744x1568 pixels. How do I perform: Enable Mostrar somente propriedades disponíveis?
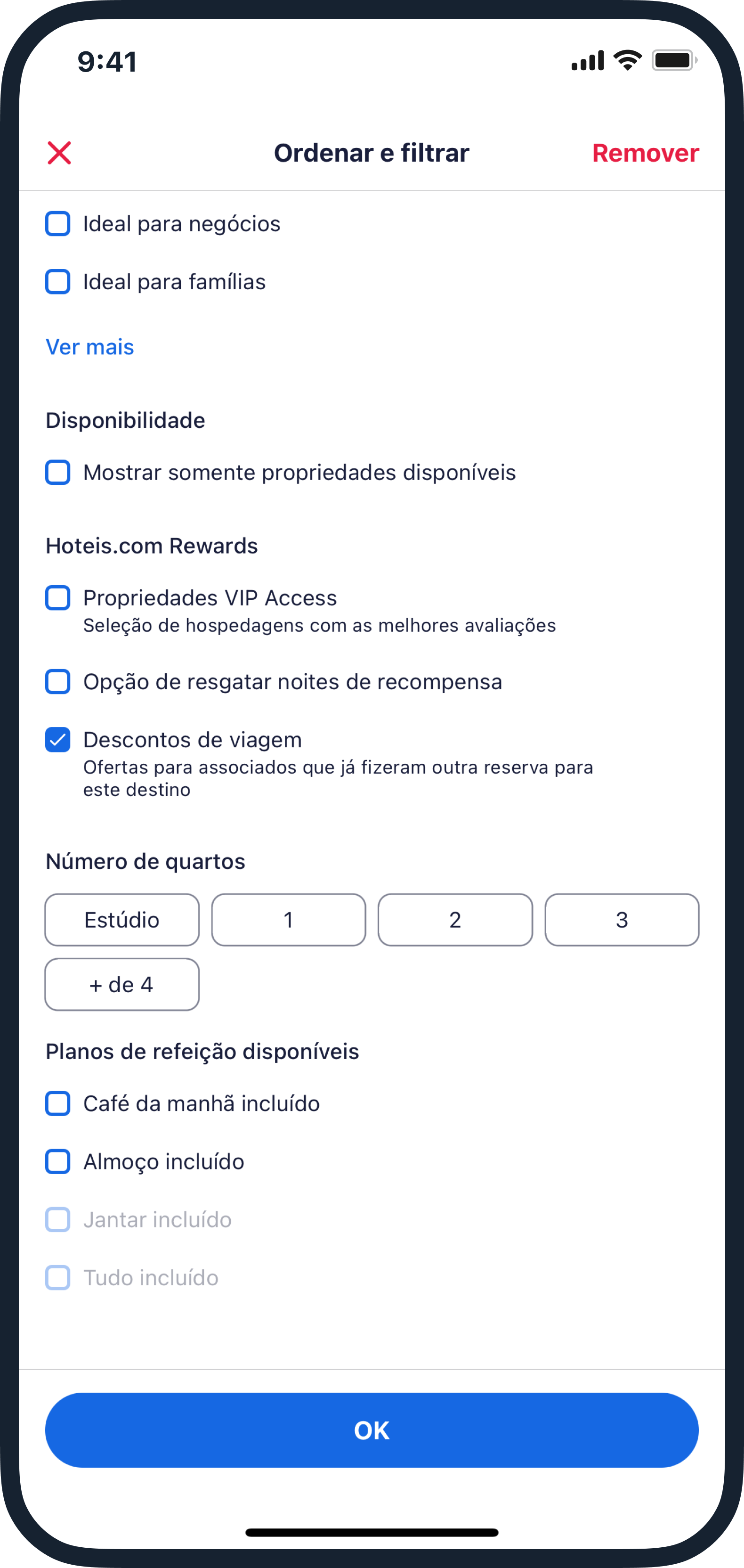[x=58, y=473]
